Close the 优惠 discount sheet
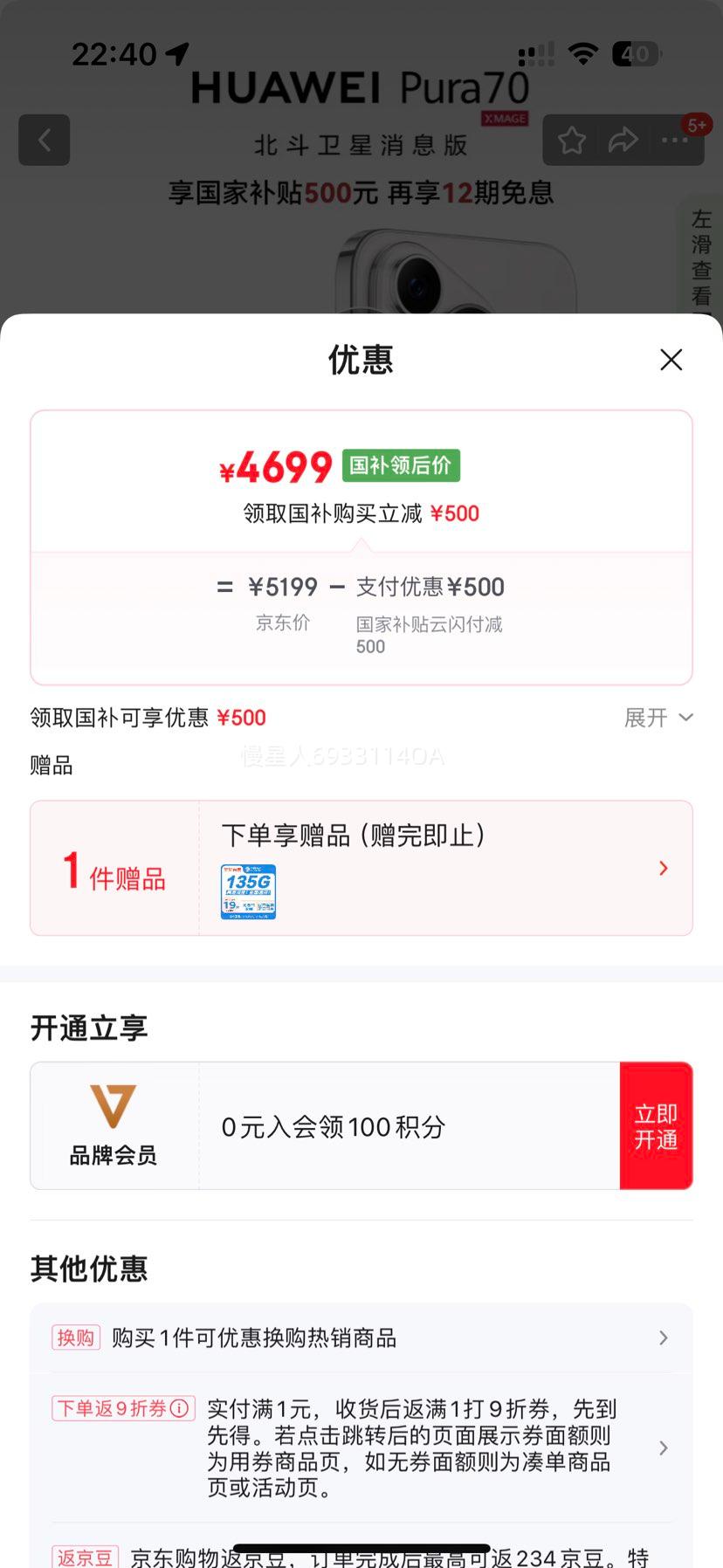Image resolution: width=723 pixels, height=1568 pixels. (671, 360)
